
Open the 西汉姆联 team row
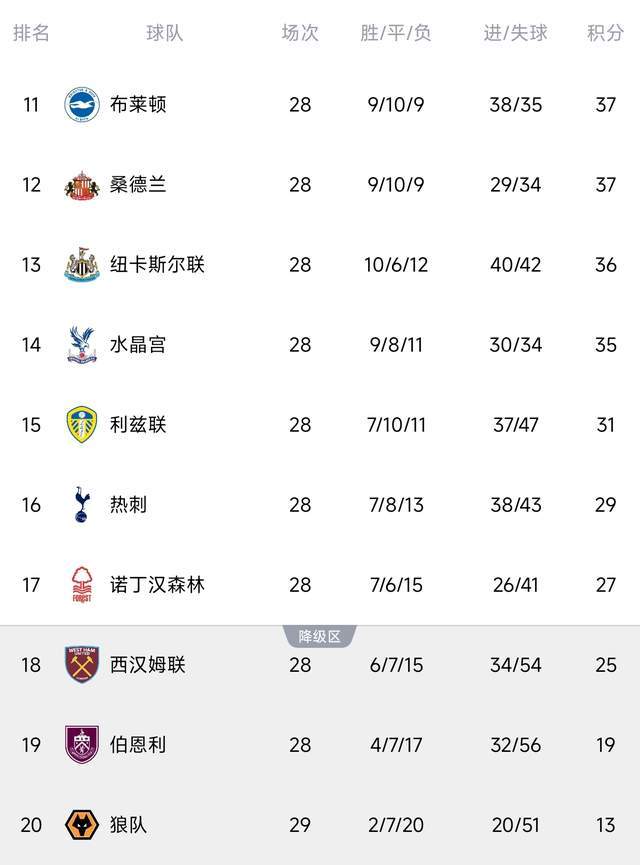pyautogui.click(x=148, y=664)
